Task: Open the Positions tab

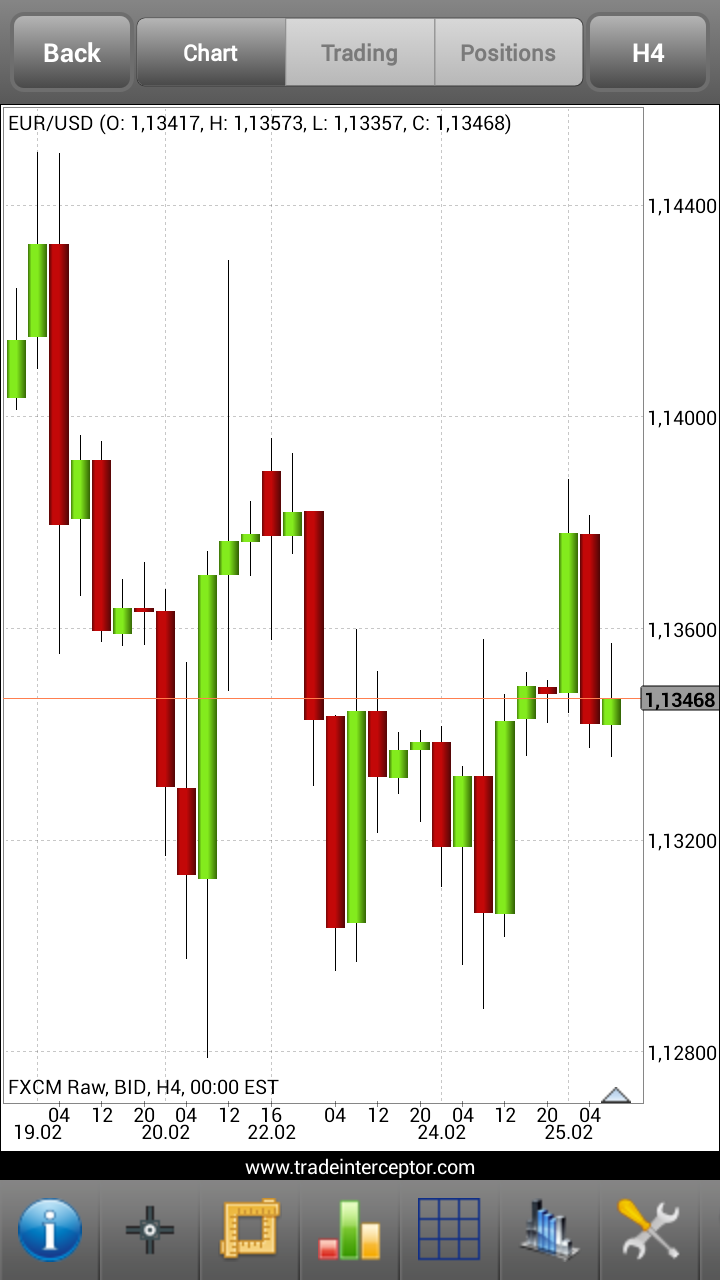Action: pos(508,52)
